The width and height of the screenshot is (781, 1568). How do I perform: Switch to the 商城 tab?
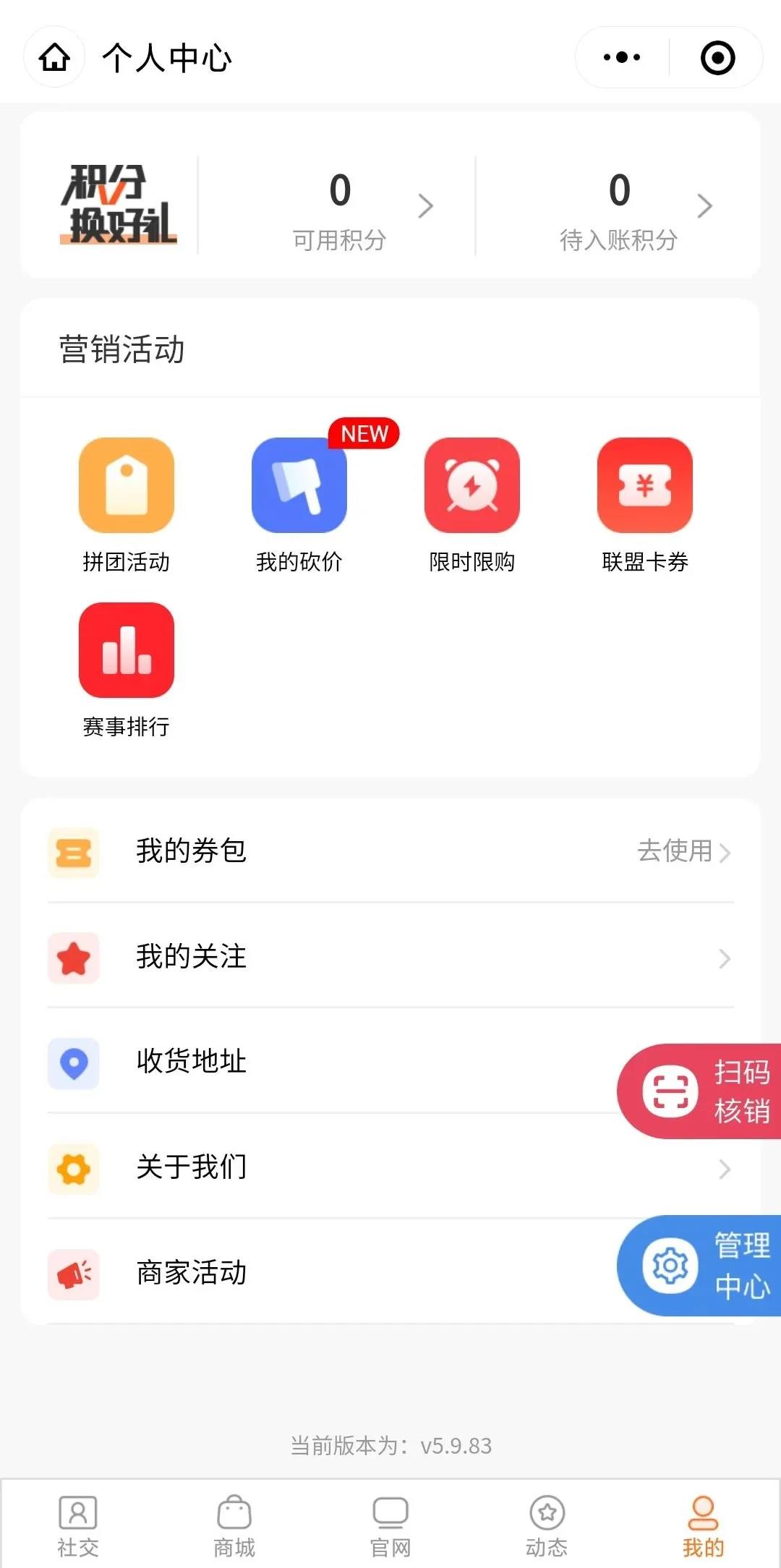(x=233, y=1522)
